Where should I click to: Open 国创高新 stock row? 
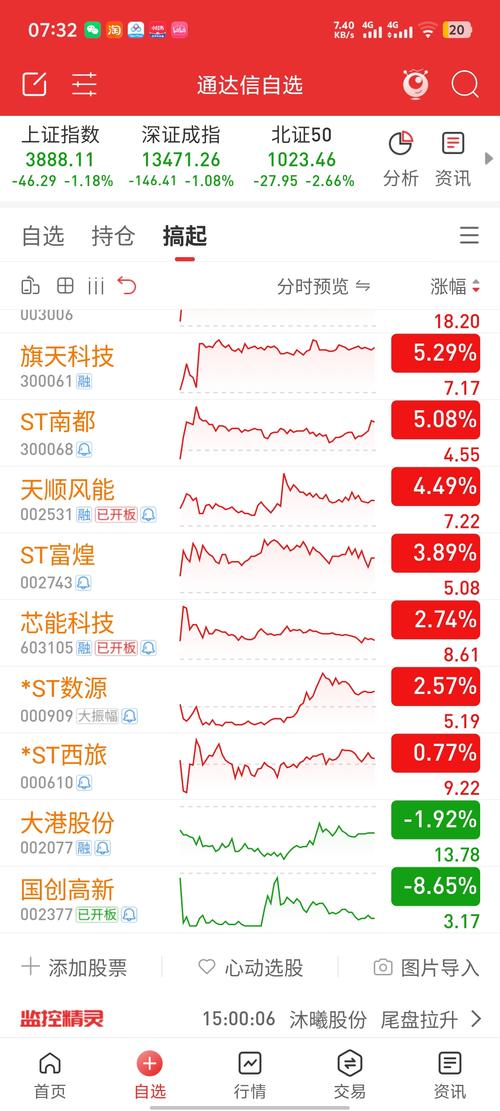coord(250,899)
